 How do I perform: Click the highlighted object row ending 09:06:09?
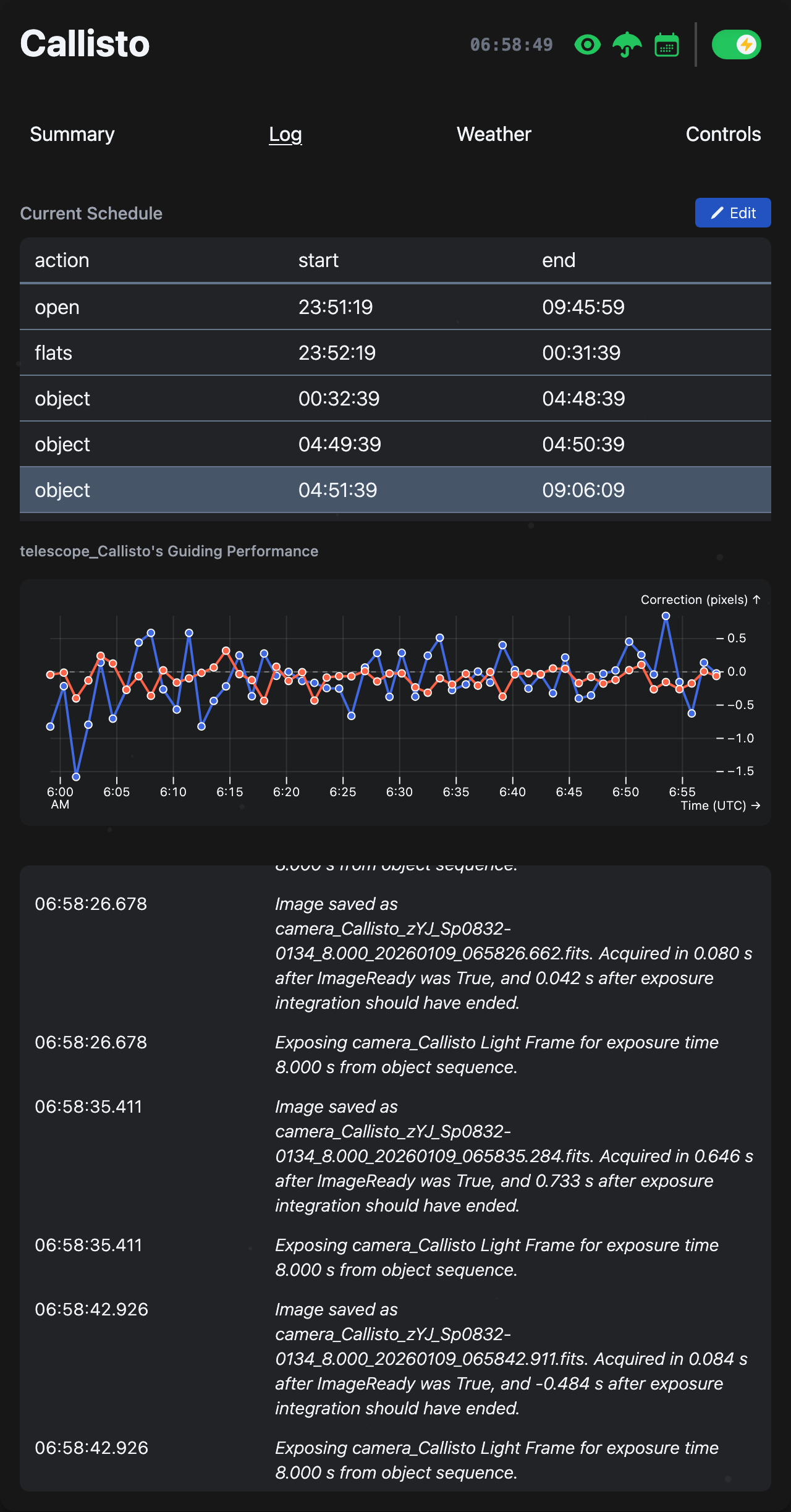pyautogui.click(x=395, y=490)
